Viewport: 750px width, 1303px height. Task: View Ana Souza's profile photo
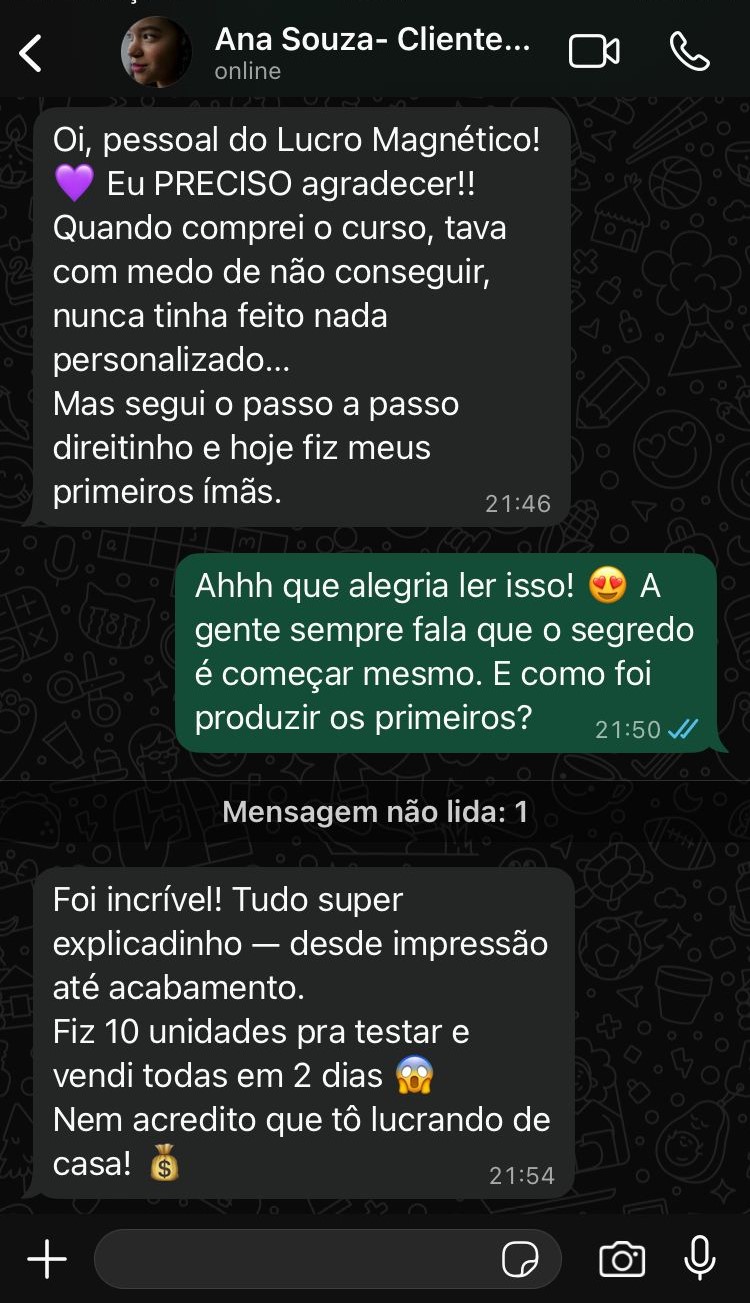[156, 52]
